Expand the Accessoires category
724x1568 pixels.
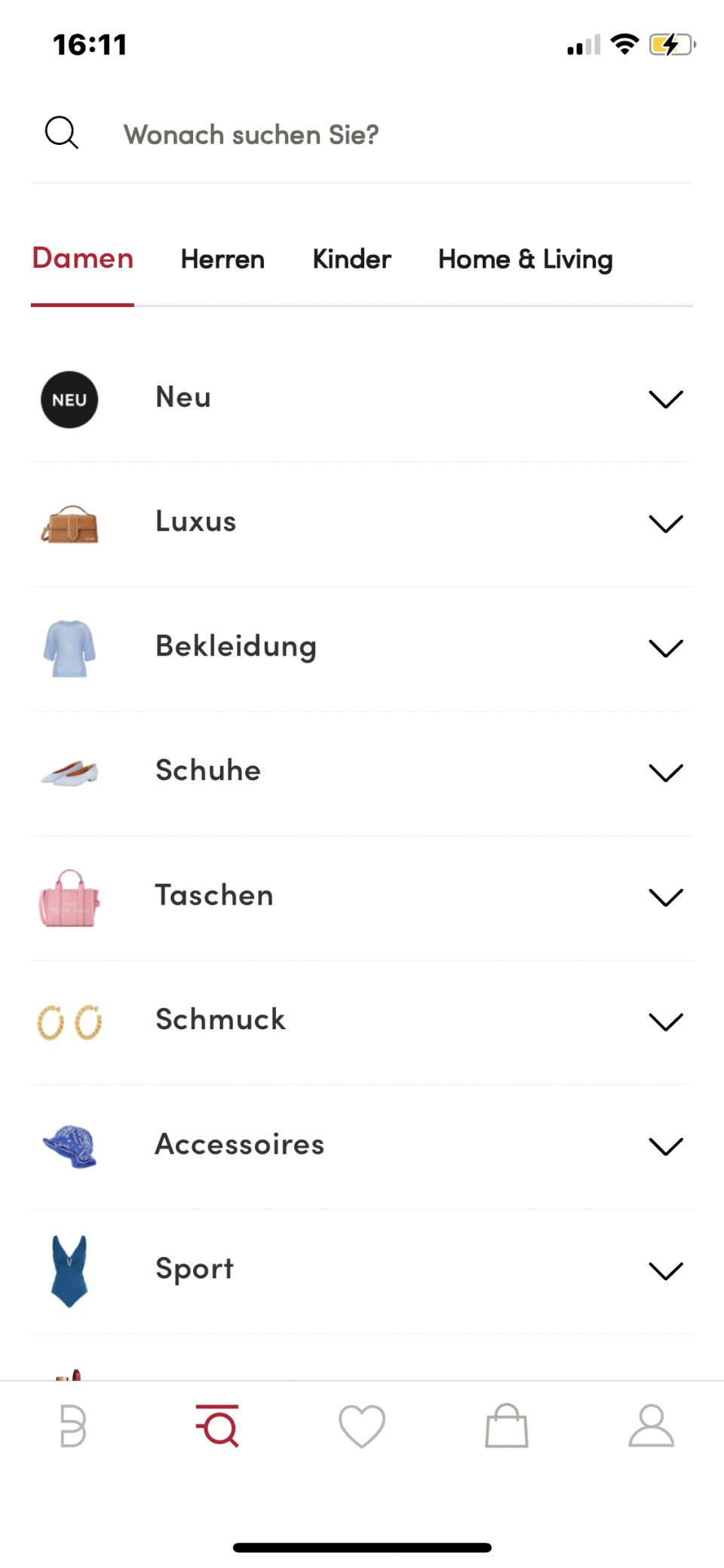362,1146
